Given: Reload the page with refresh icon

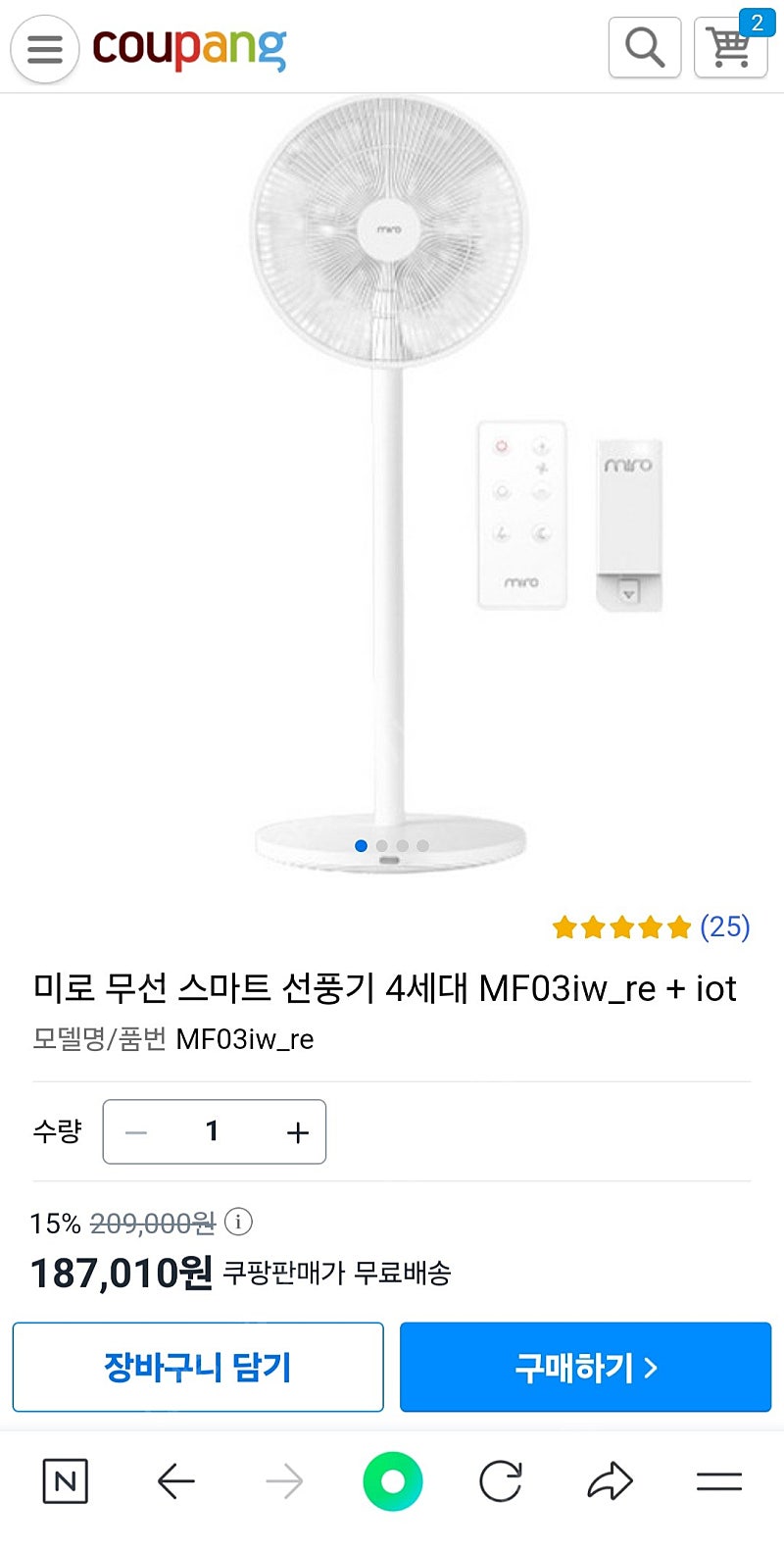Looking at the screenshot, I should pos(501,1480).
